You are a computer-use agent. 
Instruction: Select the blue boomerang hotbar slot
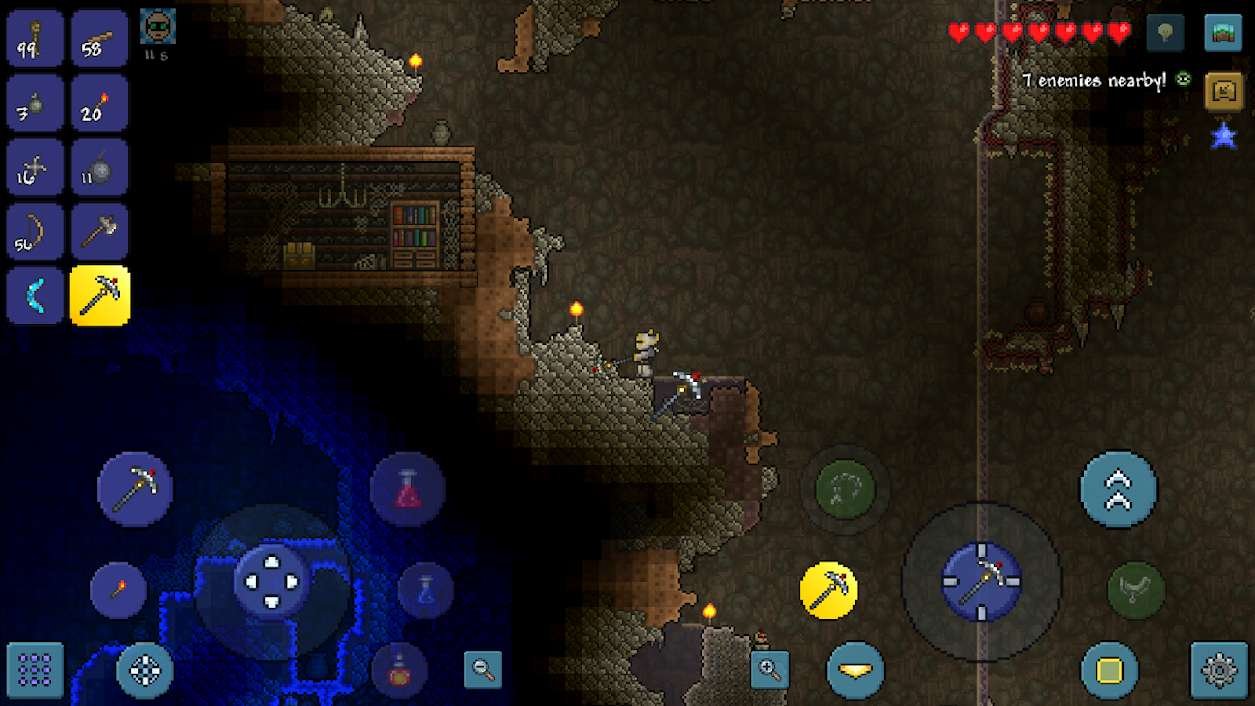36,295
